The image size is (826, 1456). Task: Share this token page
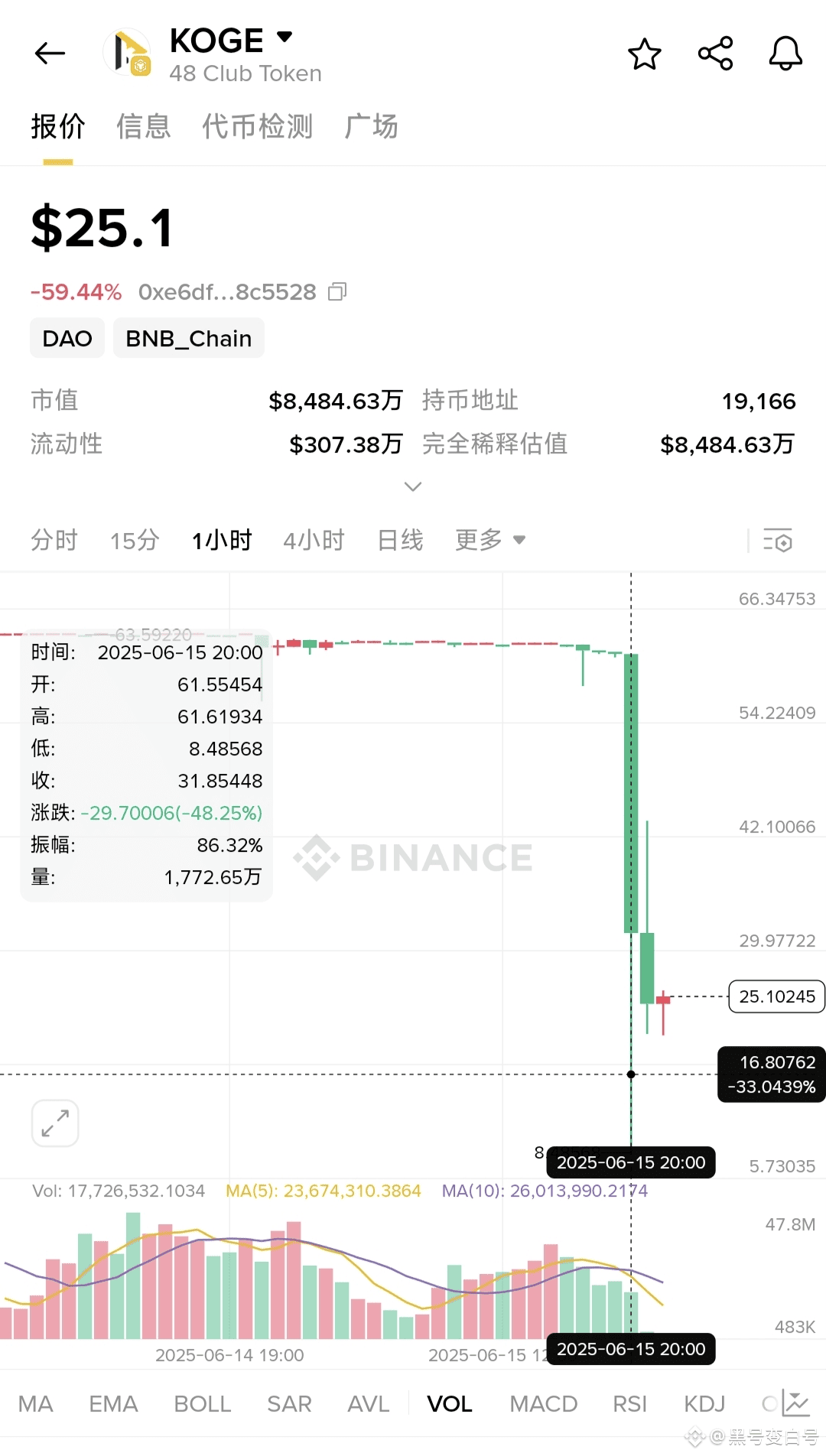pyautogui.click(x=715, y=54)
